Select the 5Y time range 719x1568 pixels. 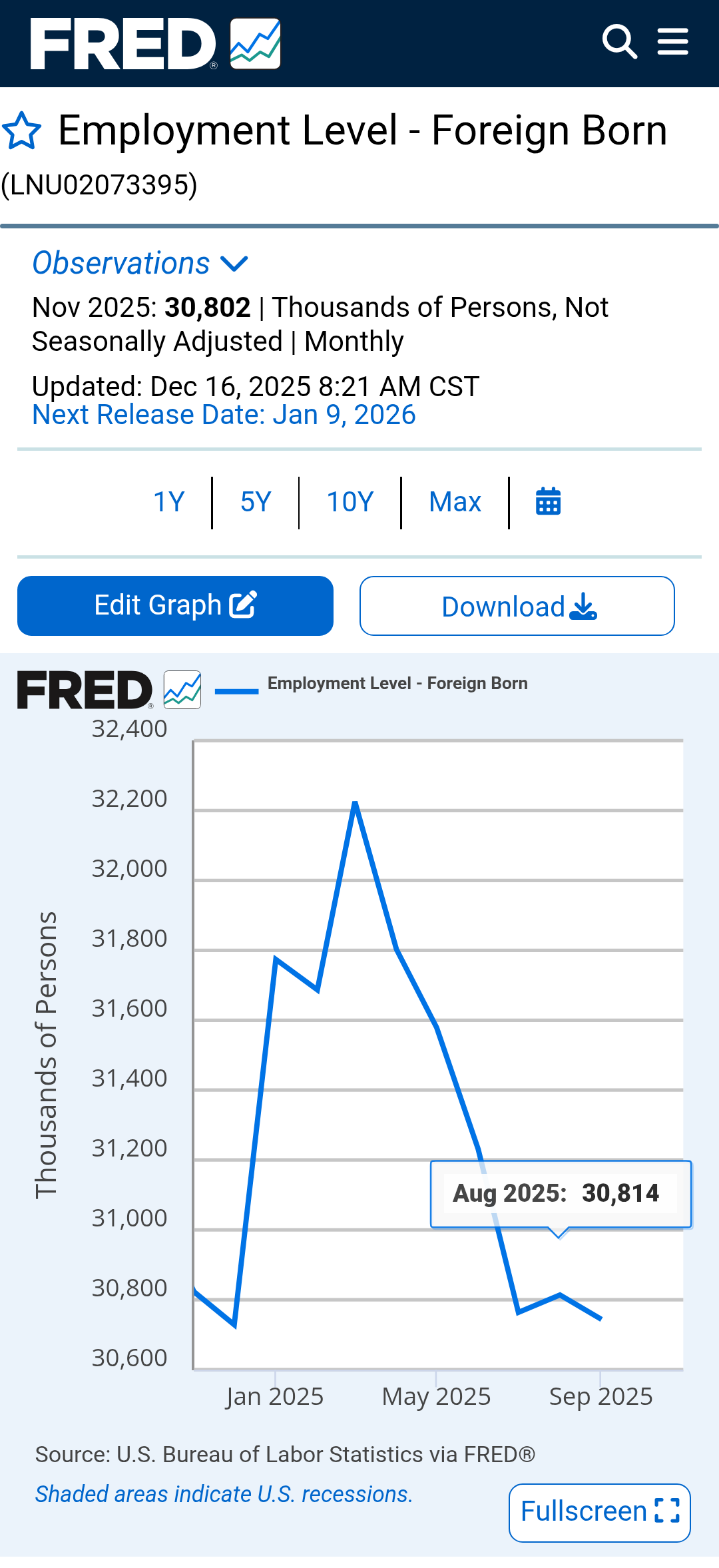click(x=256, y=502)
